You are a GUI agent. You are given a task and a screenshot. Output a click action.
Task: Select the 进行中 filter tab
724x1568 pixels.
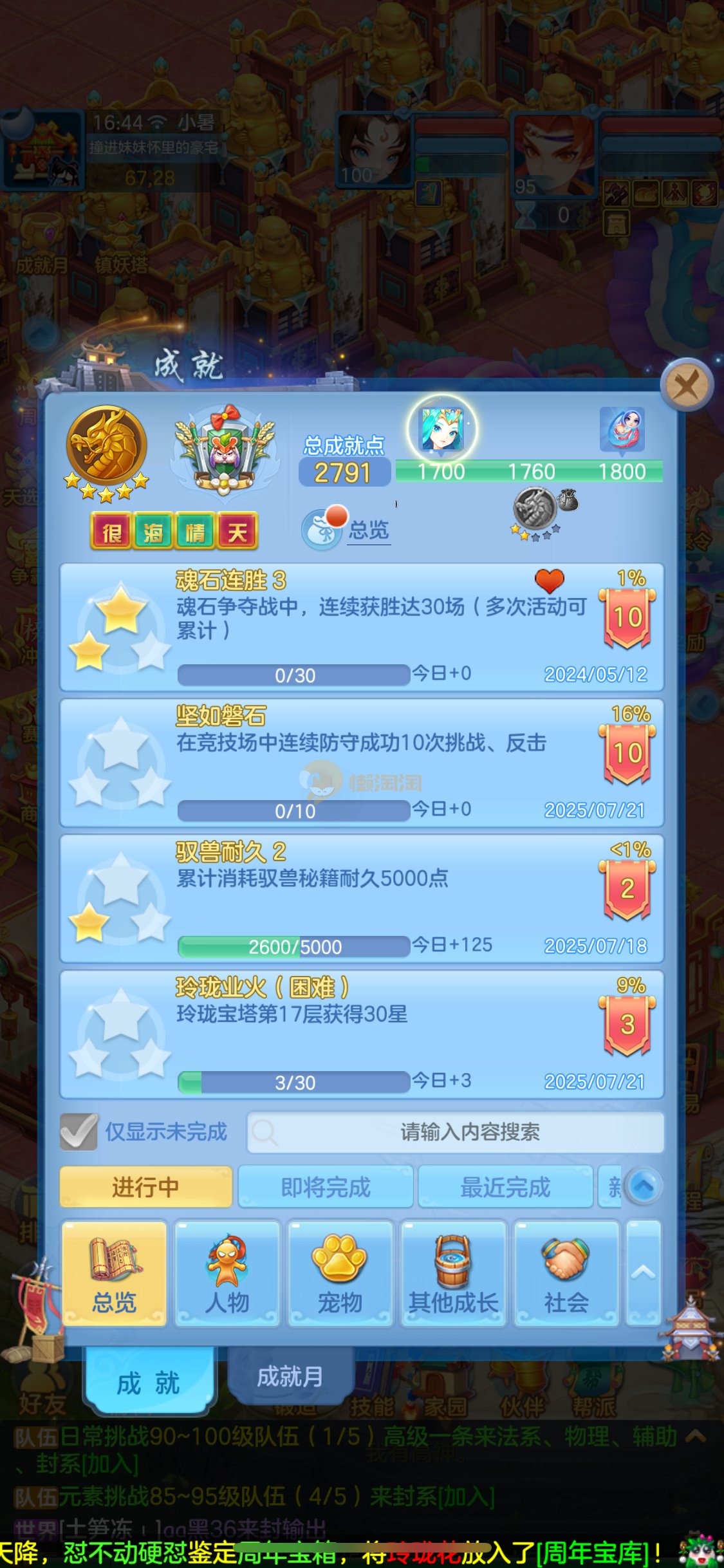(146, 1187)
